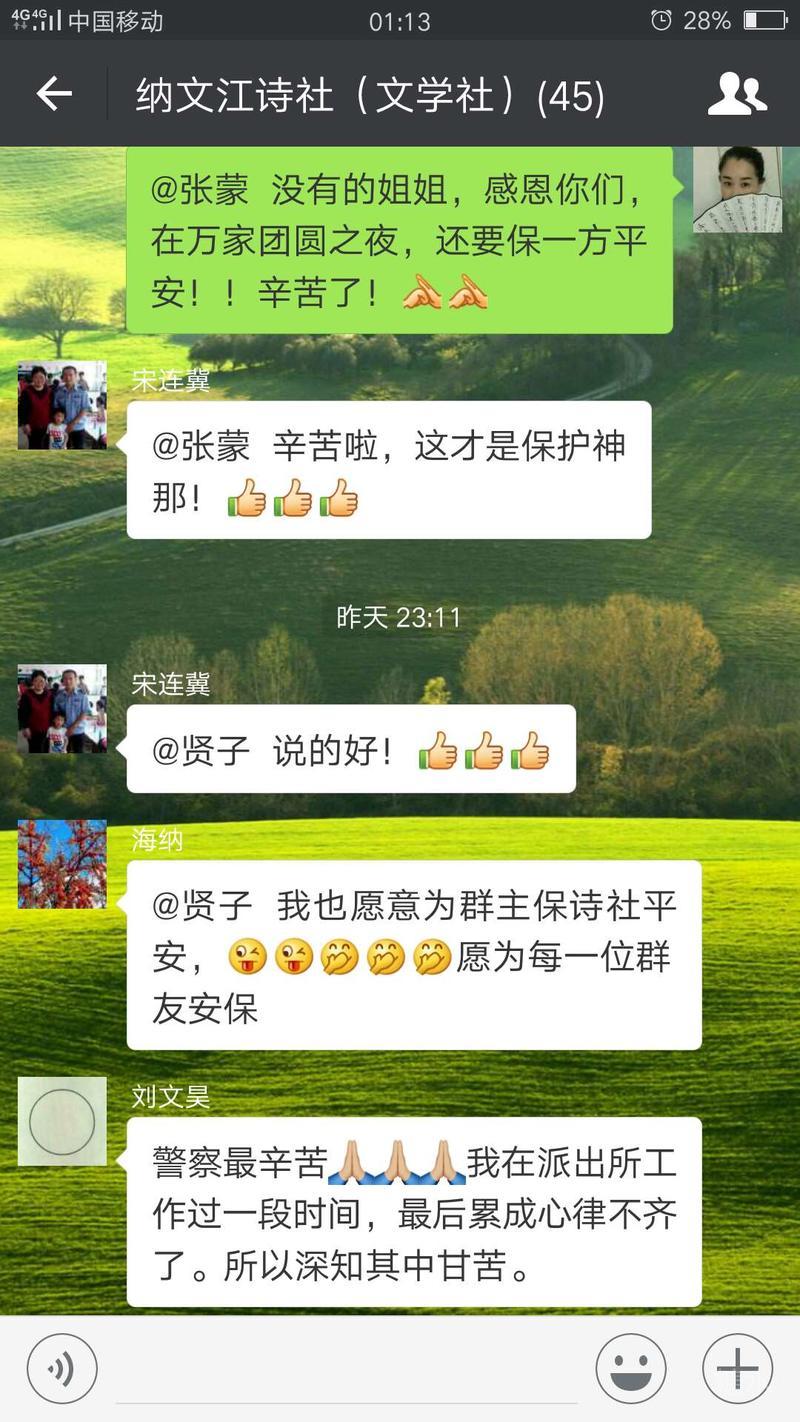
Task: Go back from the 纳文江诗社 group chat
Action: [54, 95]
